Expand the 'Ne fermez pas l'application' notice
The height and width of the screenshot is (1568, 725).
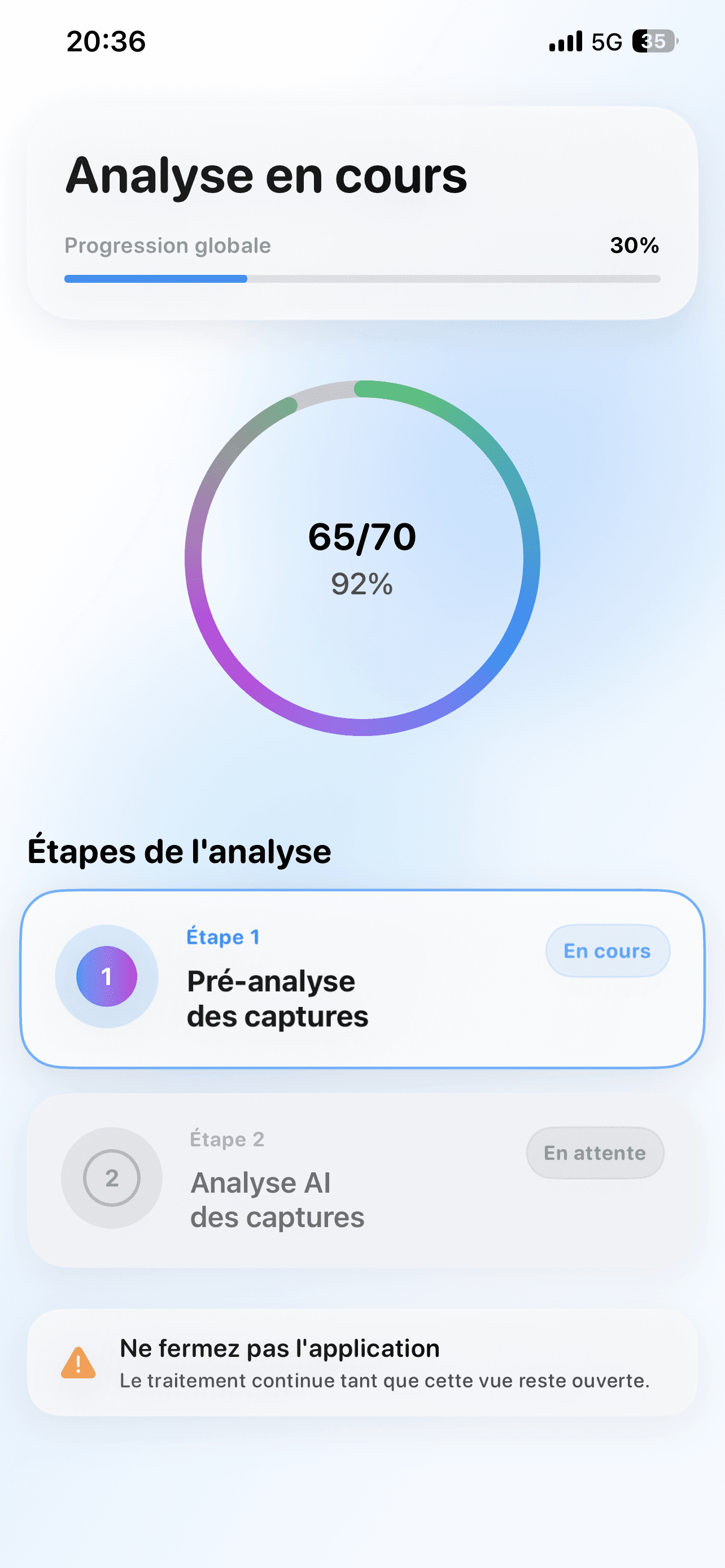pyautogui.click(x=362, y=1366)
